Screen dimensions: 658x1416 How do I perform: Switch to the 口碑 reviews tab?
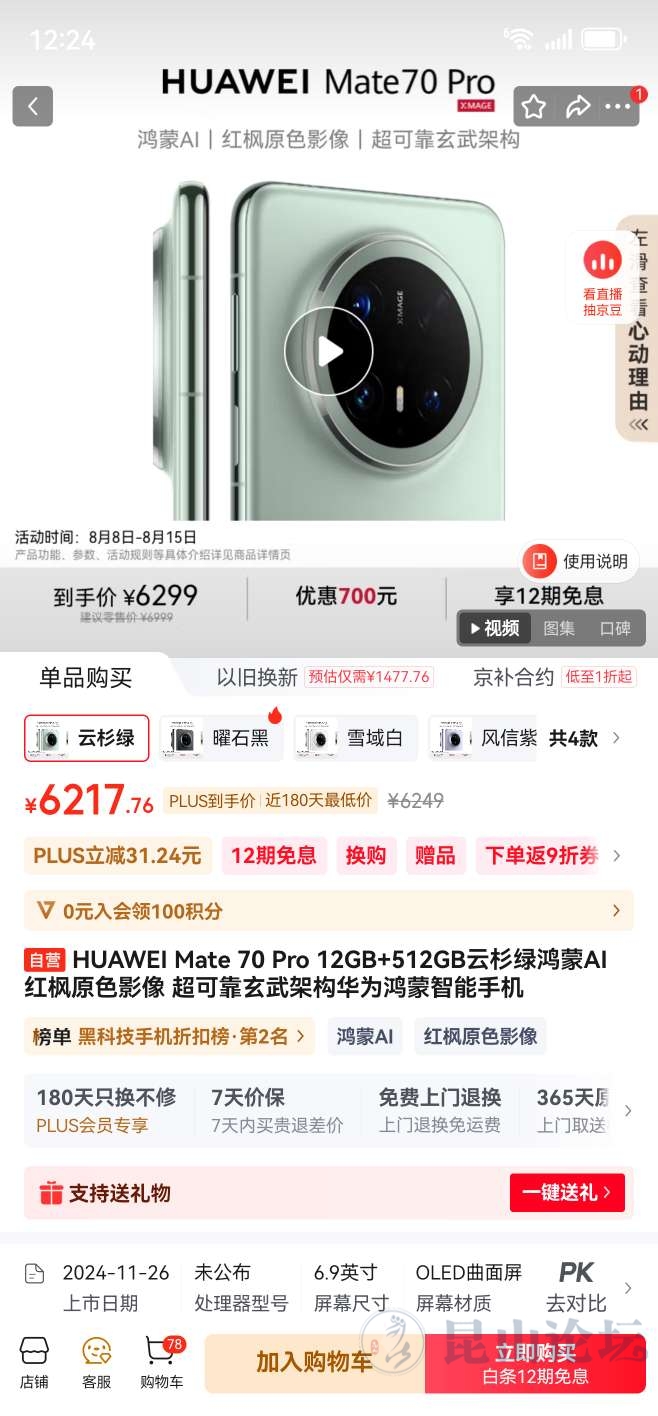click(x=615, y=628)
